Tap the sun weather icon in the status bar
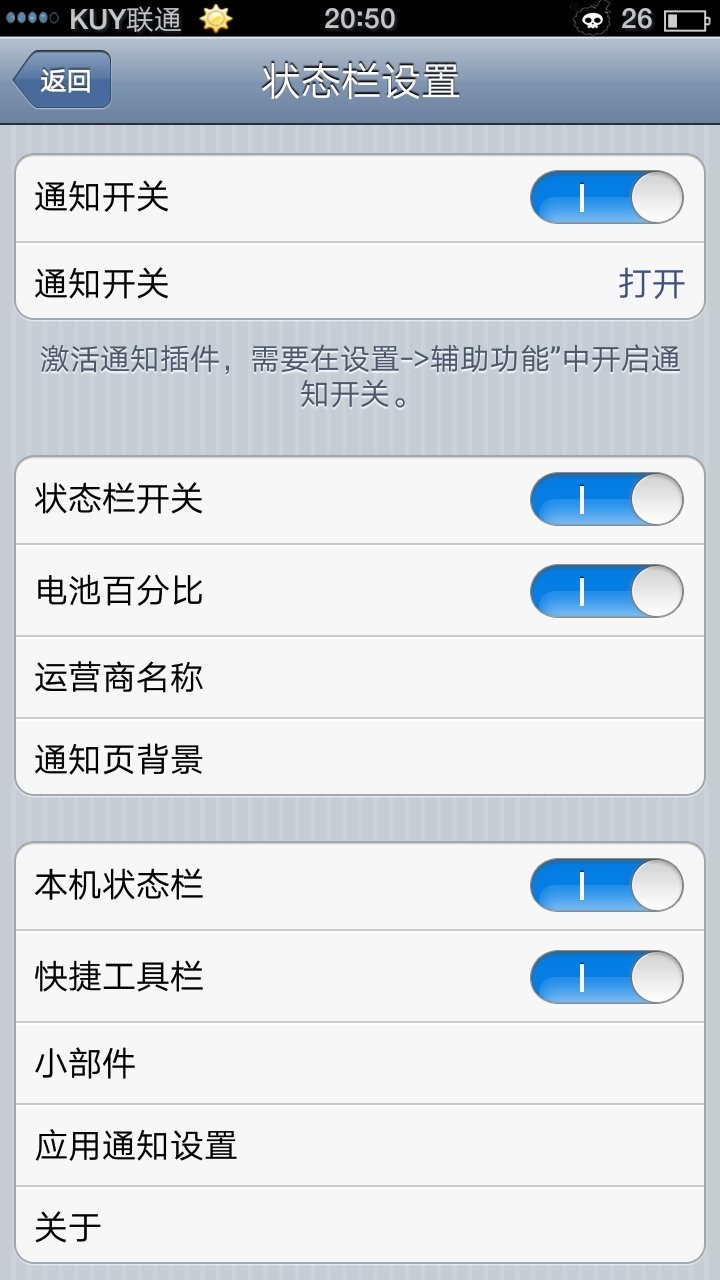This screenshot has height=1280, width=720. 214,18
